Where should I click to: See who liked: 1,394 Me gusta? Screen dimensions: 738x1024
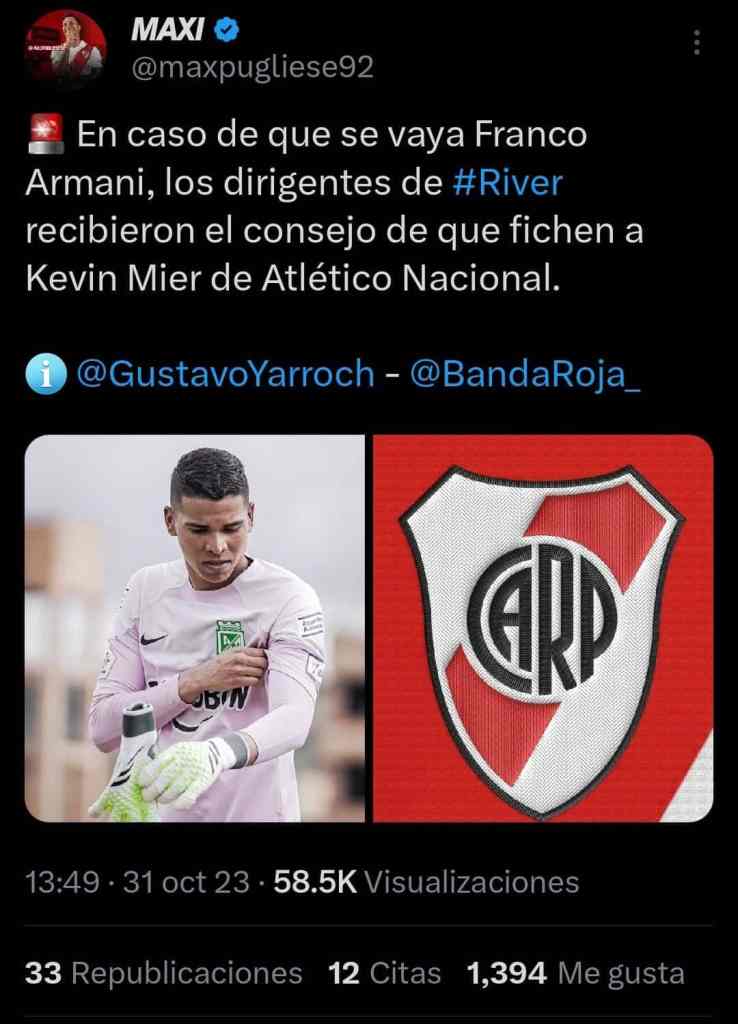pyautogui.click(x=575, y=973)
